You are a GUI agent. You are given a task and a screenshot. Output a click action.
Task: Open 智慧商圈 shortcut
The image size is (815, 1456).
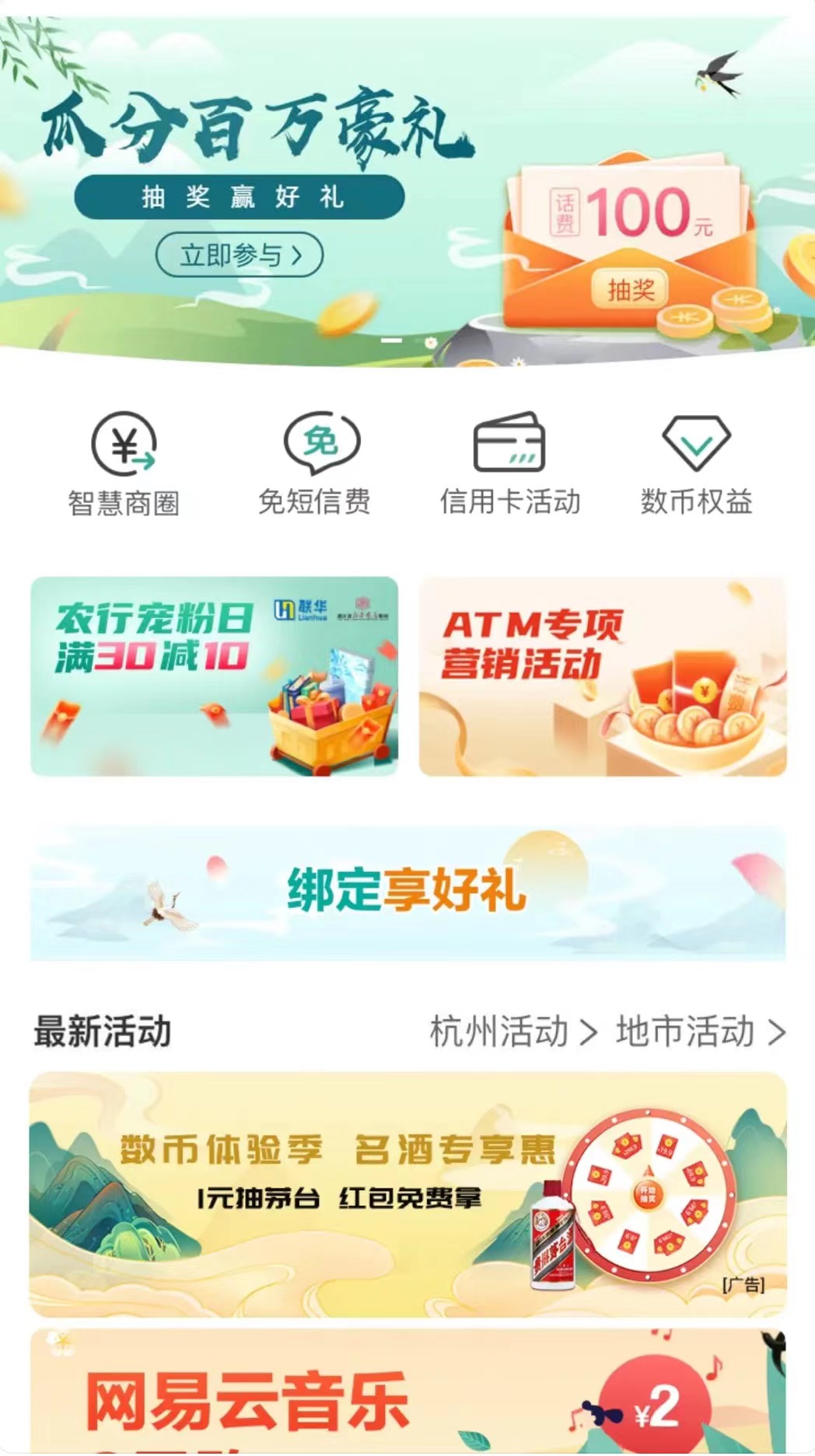point(124,464)
